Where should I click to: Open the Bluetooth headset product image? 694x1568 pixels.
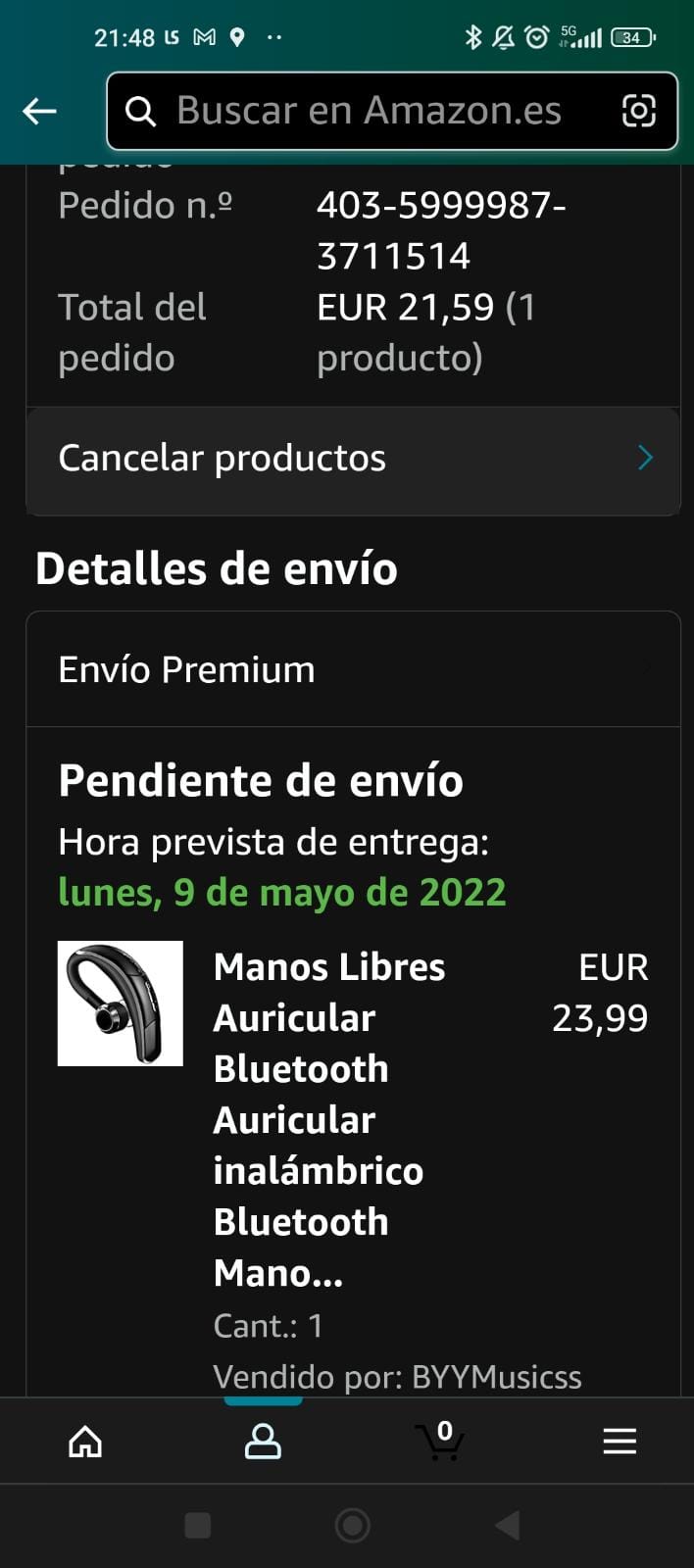tap(121, 1004)
